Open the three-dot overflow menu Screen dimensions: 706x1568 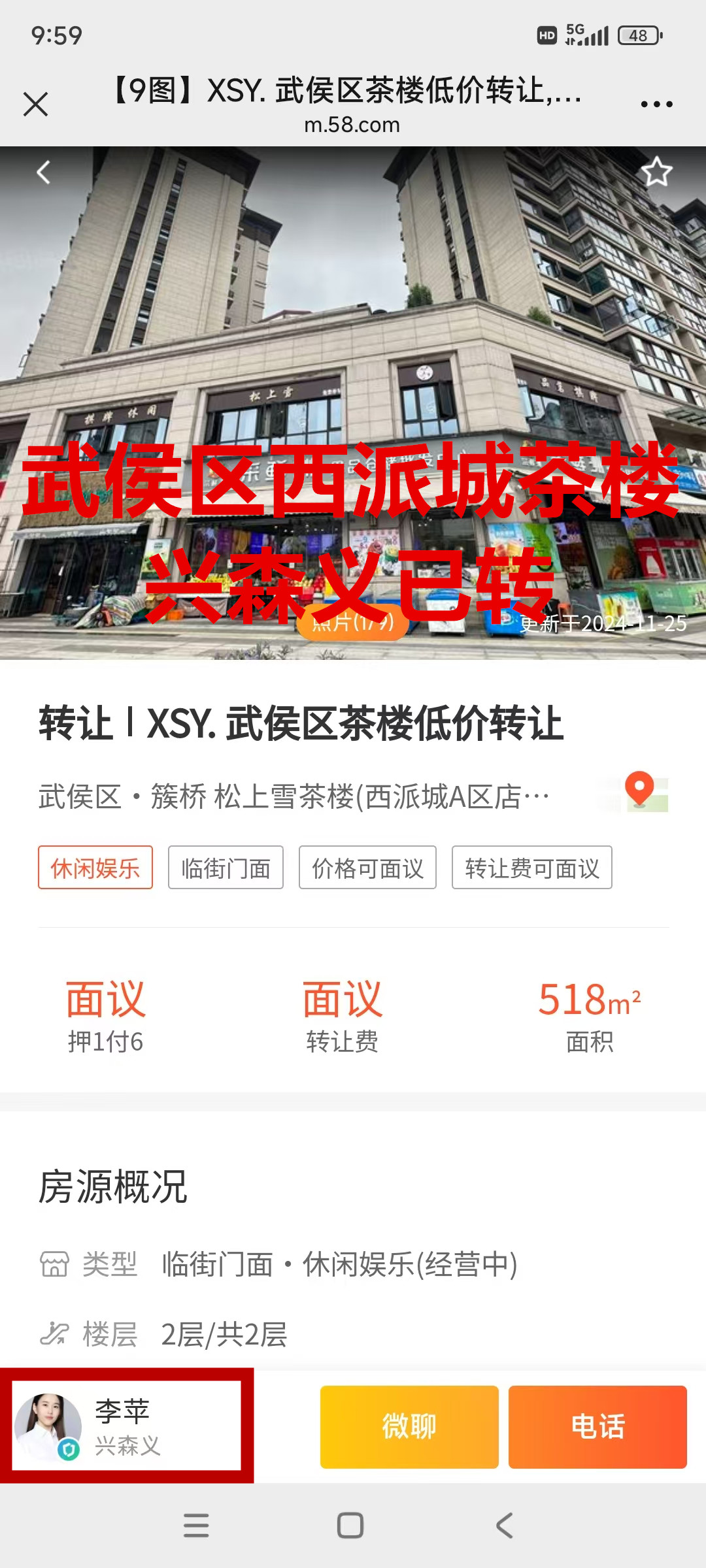(x=656, y=104)
